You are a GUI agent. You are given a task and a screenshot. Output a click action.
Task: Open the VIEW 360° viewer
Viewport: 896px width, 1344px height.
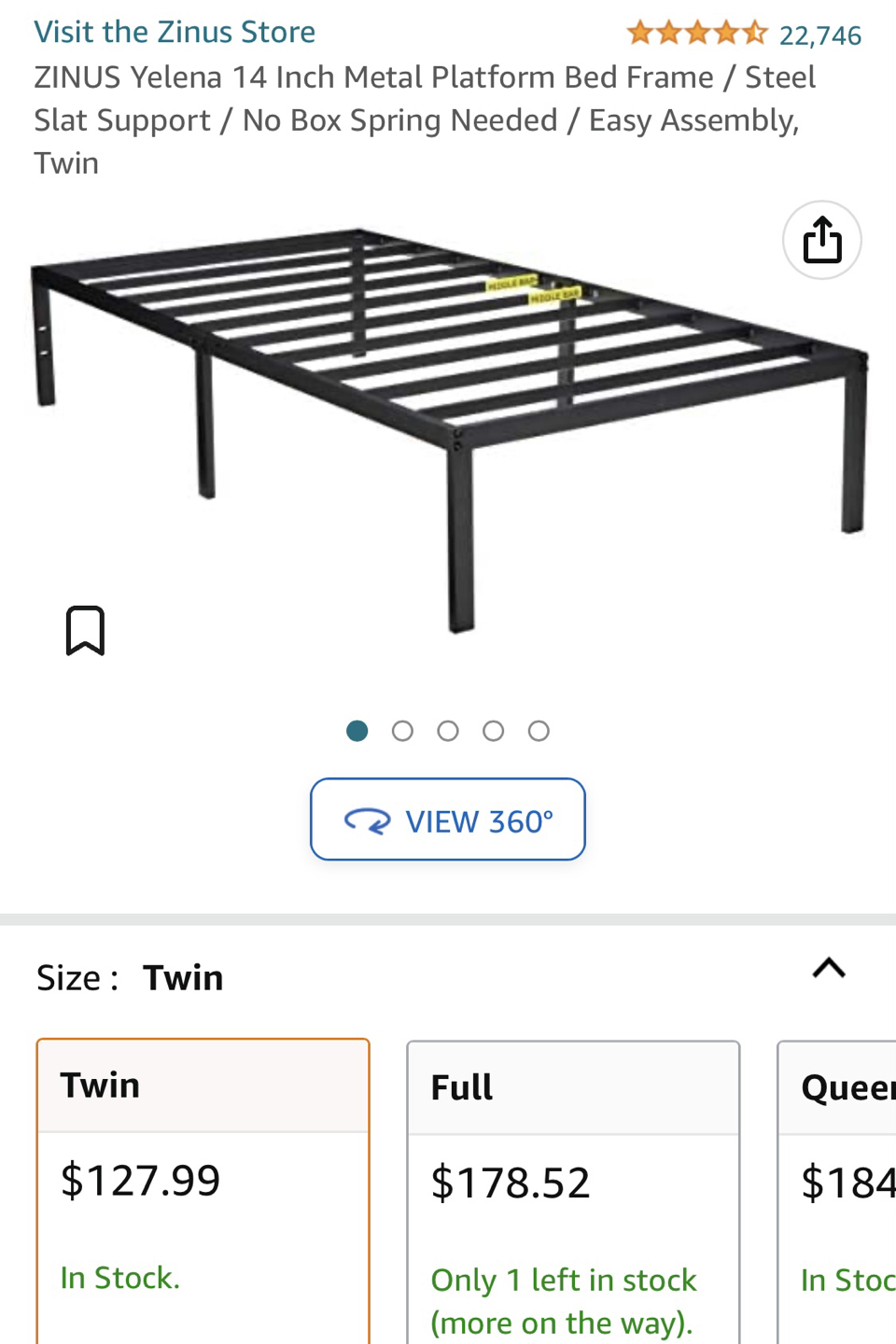[448, 819]
